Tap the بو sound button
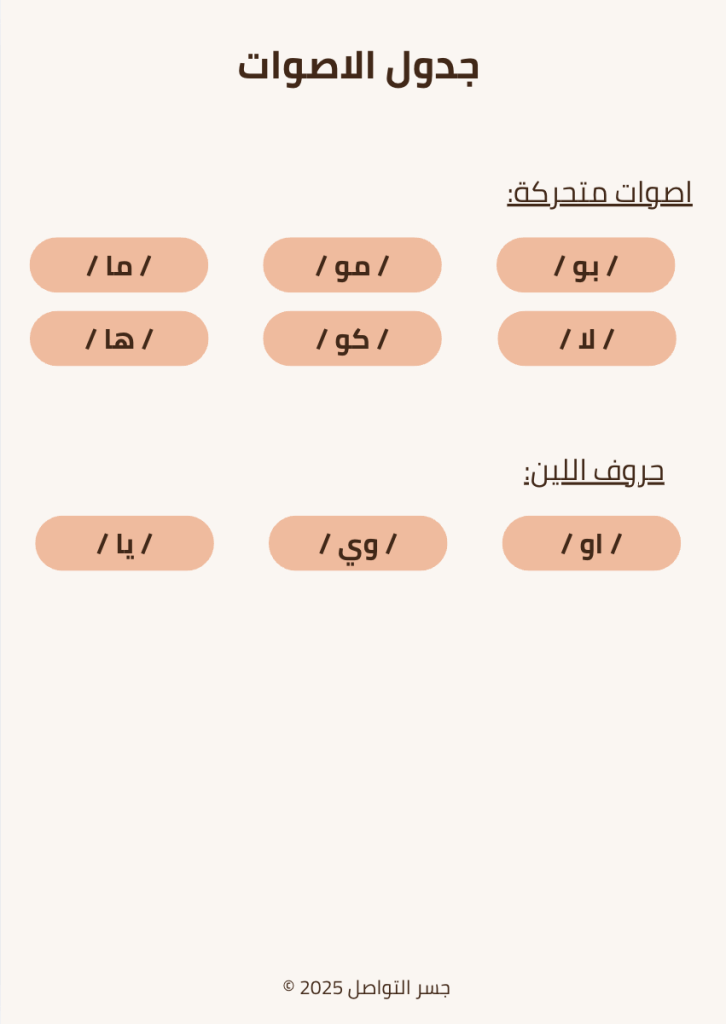This screenshot has height=1024, width=726. point(585,265)
